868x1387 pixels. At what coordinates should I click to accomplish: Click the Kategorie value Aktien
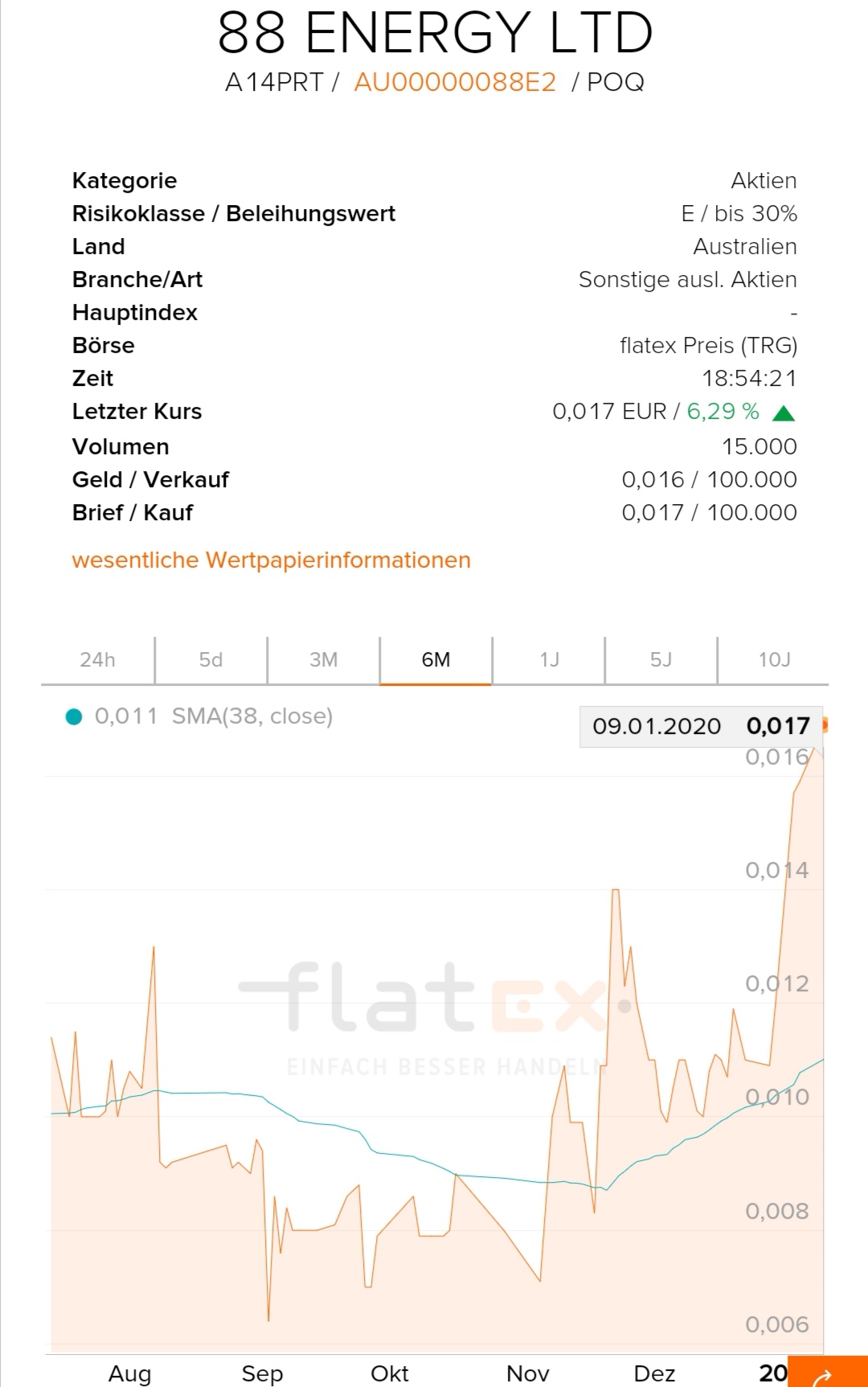(x=764, y=180)
